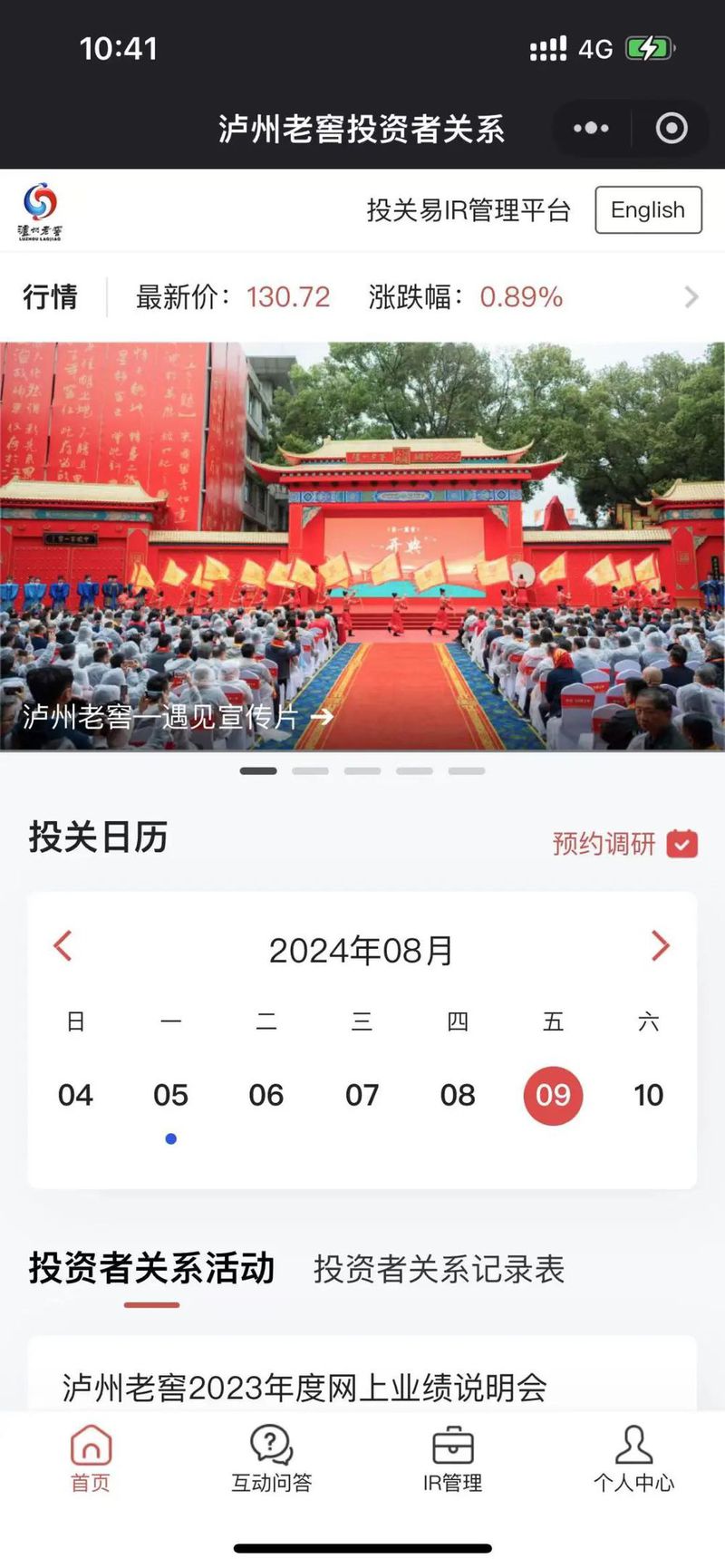Select date 09 in the calendar
Image resolution: width=725 pixels, height=1568 pixels.
click(553, 1095)
